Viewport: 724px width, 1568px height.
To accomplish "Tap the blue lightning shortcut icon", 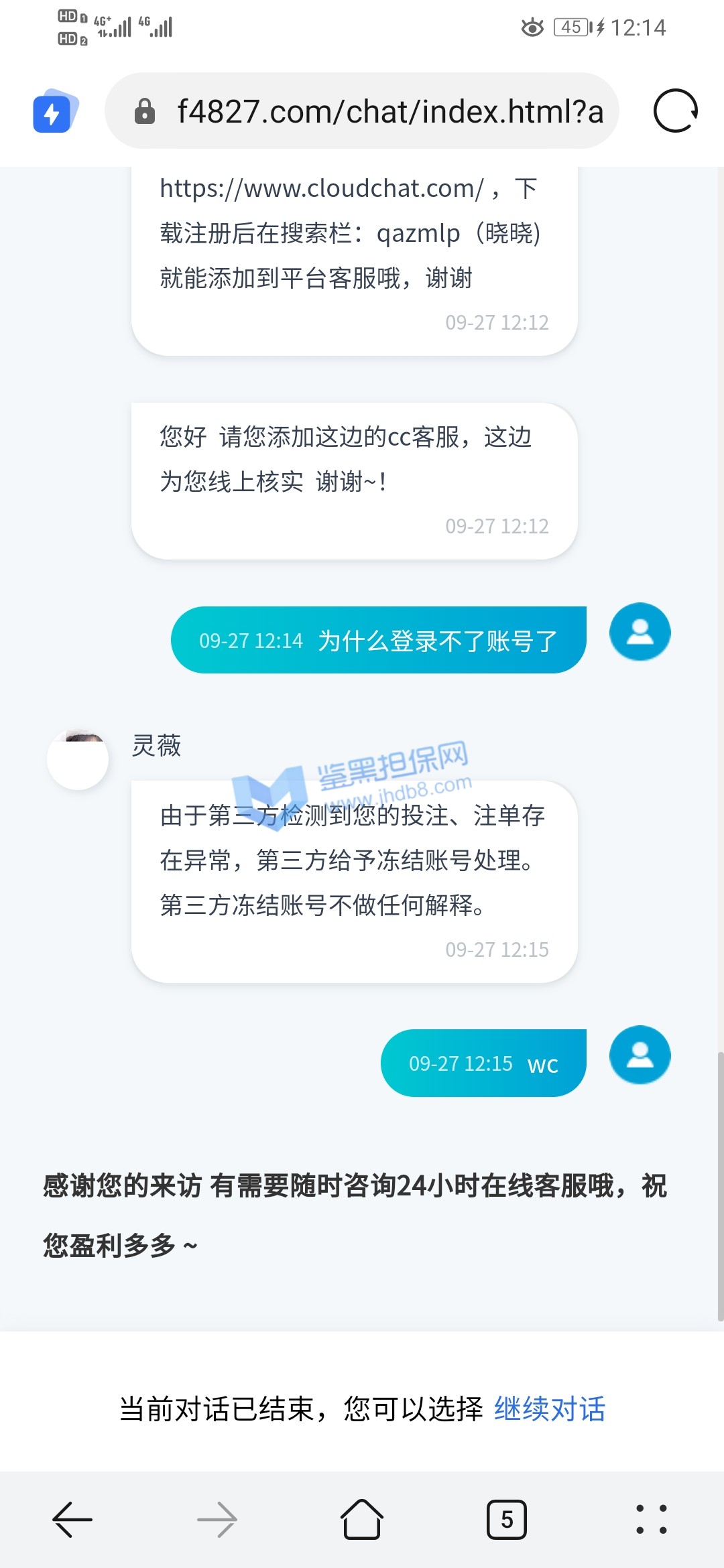I will coord(54,112).
